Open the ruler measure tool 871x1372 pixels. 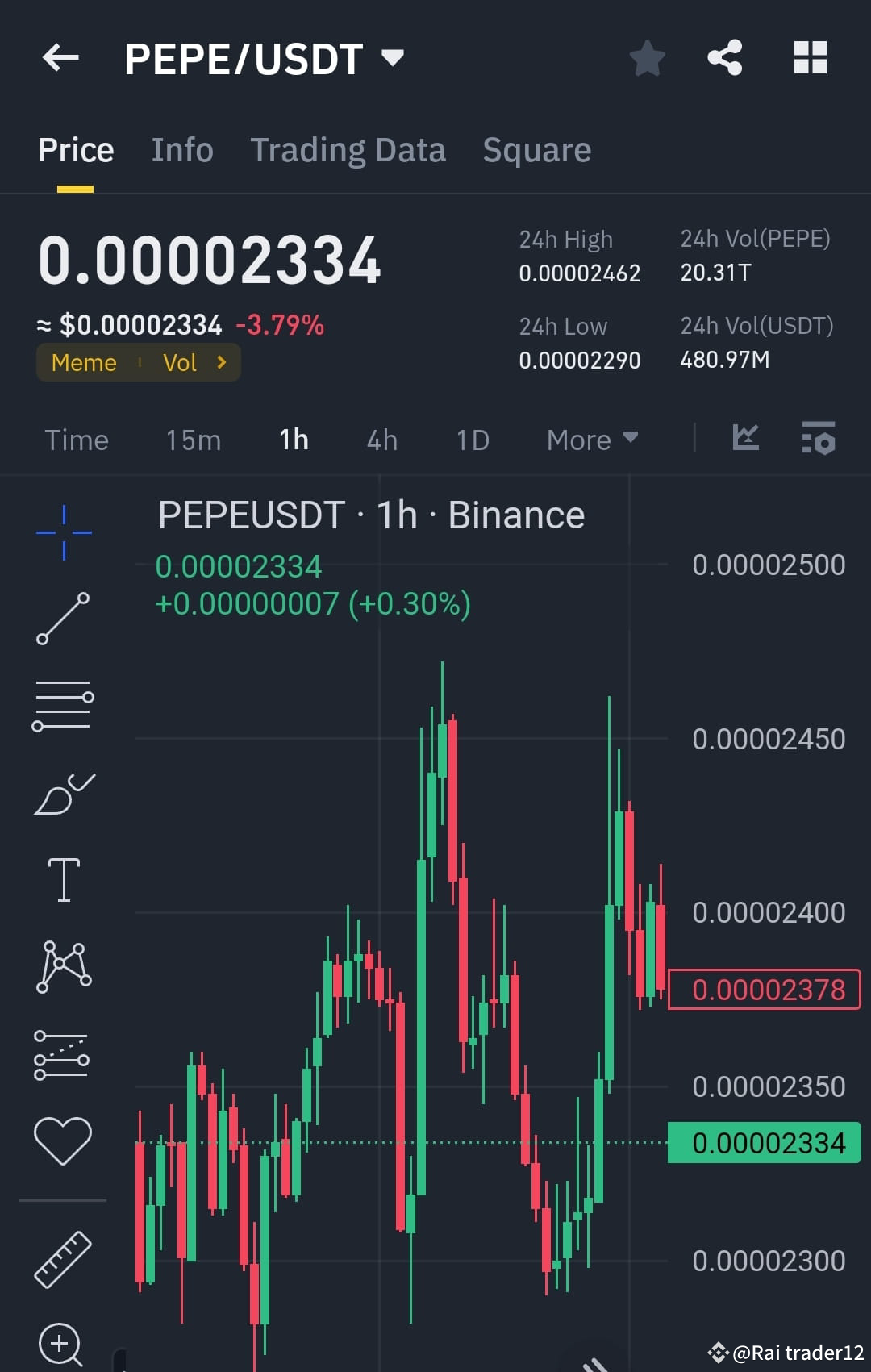click(64, 1258)
